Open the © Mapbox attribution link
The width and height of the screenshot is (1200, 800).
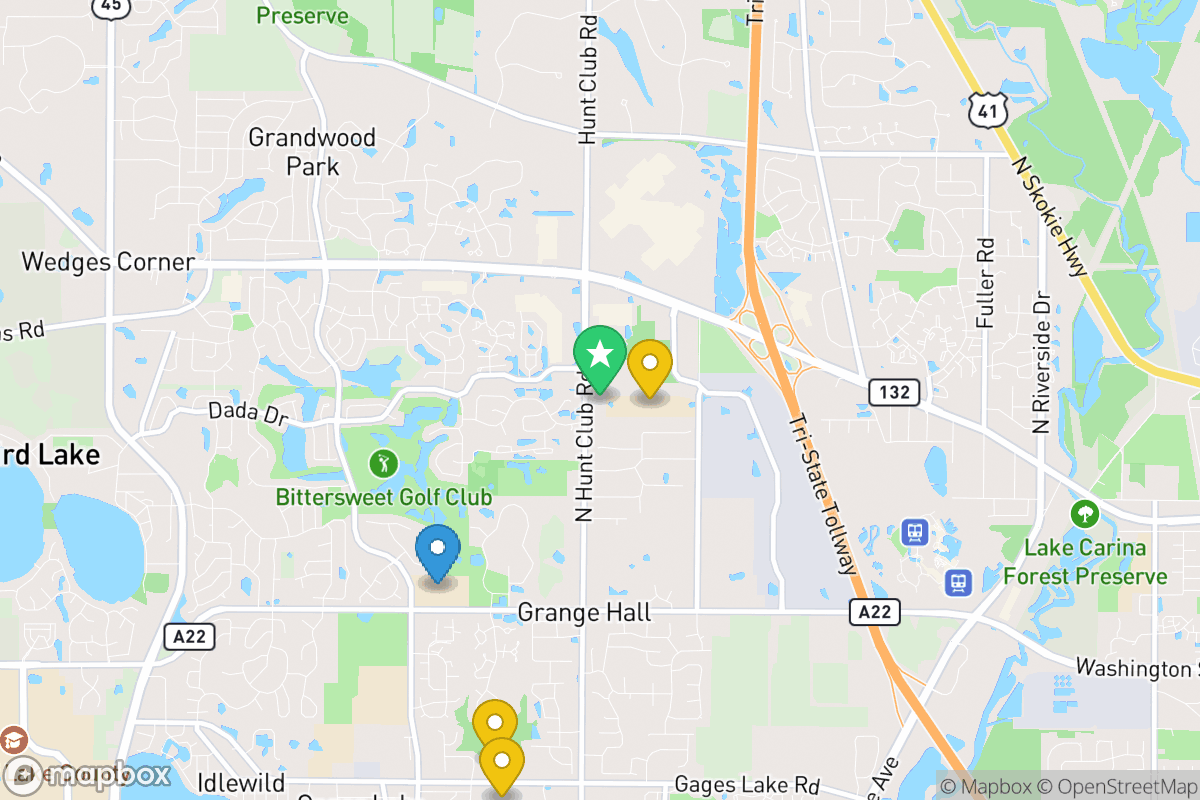[x=984, y=785]
